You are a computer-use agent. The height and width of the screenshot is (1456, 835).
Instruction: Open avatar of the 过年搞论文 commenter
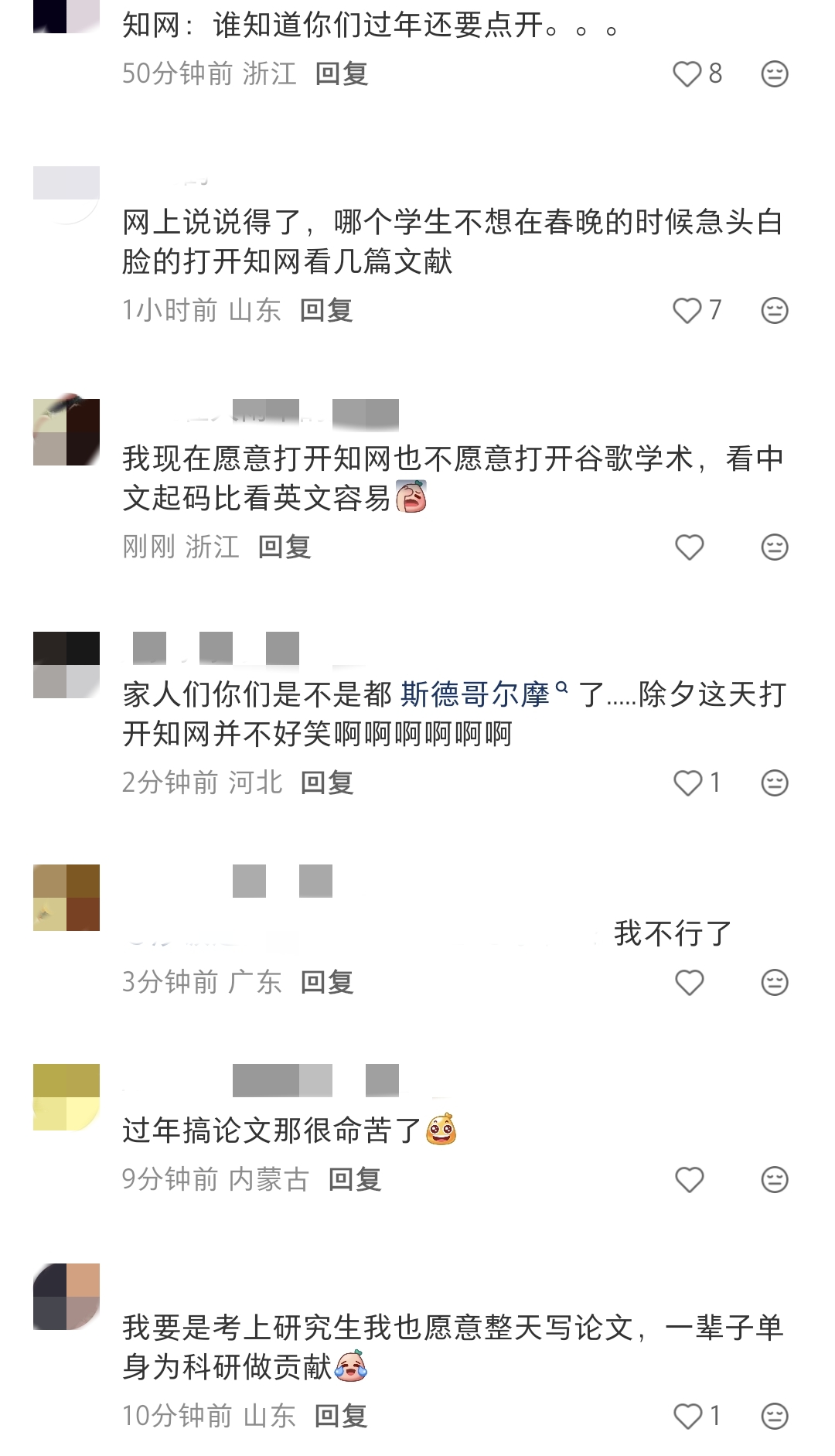(66, 1097)
